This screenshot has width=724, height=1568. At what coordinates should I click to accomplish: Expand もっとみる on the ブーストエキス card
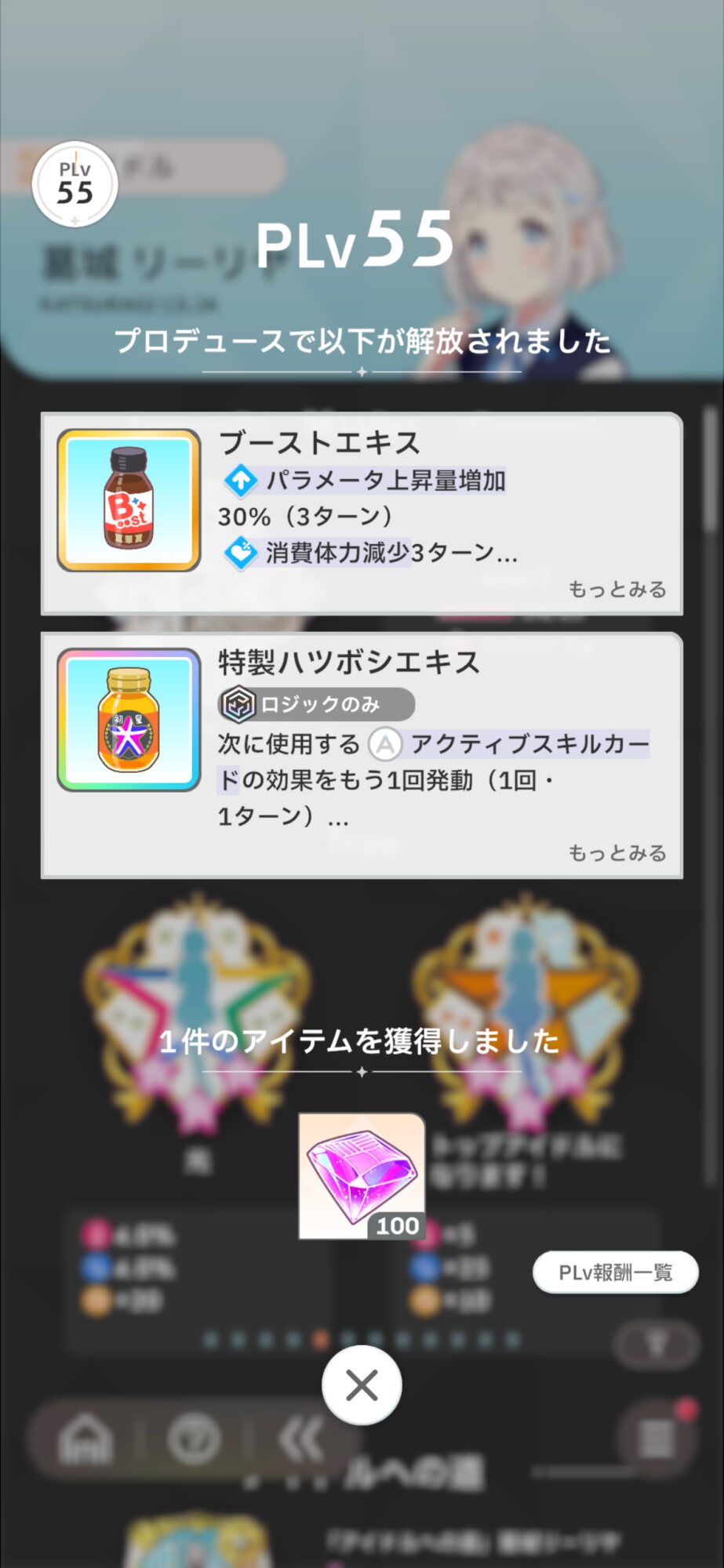617,589
